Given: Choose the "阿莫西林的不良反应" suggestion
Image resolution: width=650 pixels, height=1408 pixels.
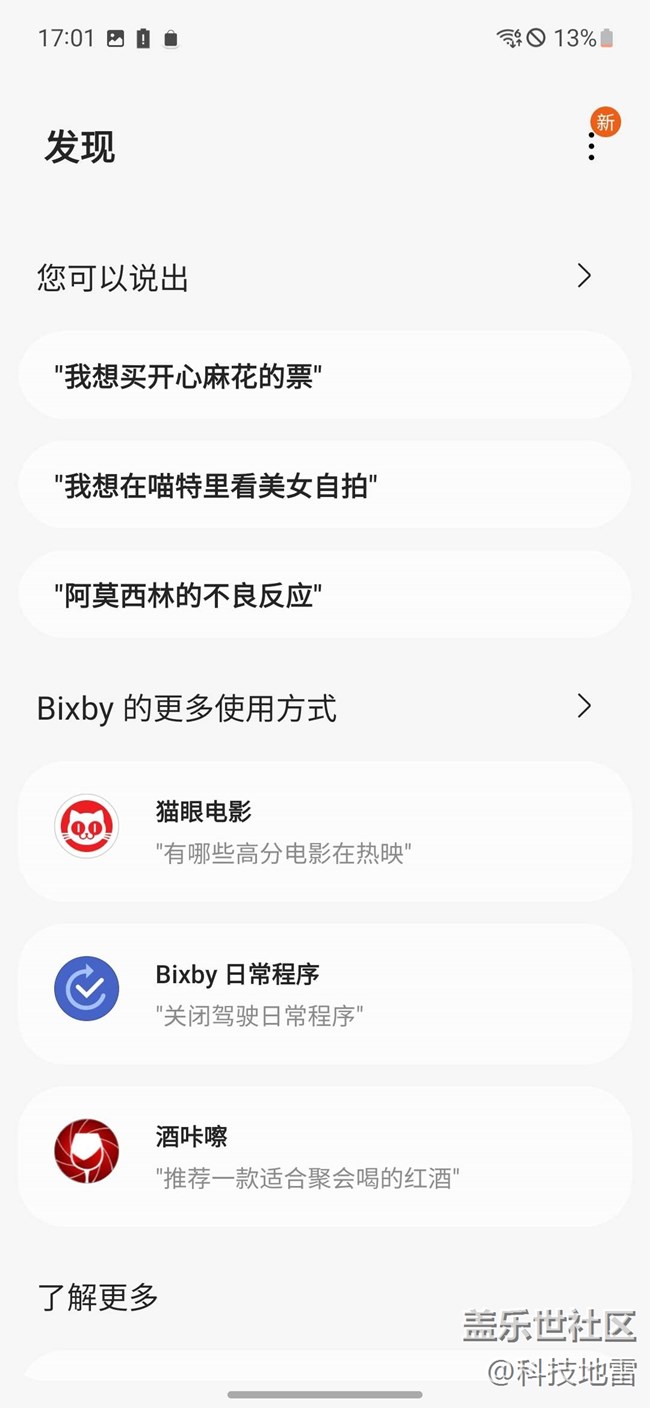Looking at the screenshot, I should pos(324,596).
